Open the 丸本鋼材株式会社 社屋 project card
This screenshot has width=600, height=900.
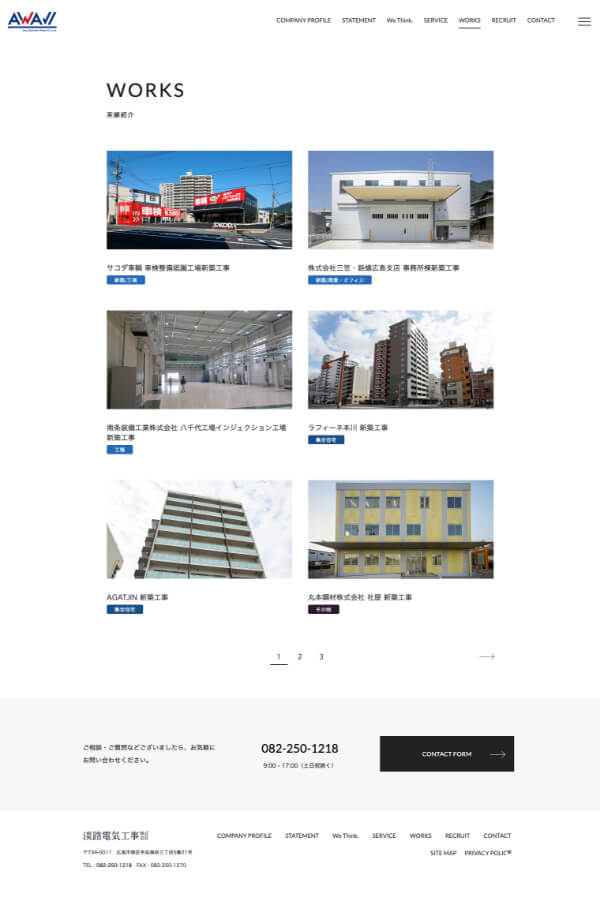click(x=400, y=529)
